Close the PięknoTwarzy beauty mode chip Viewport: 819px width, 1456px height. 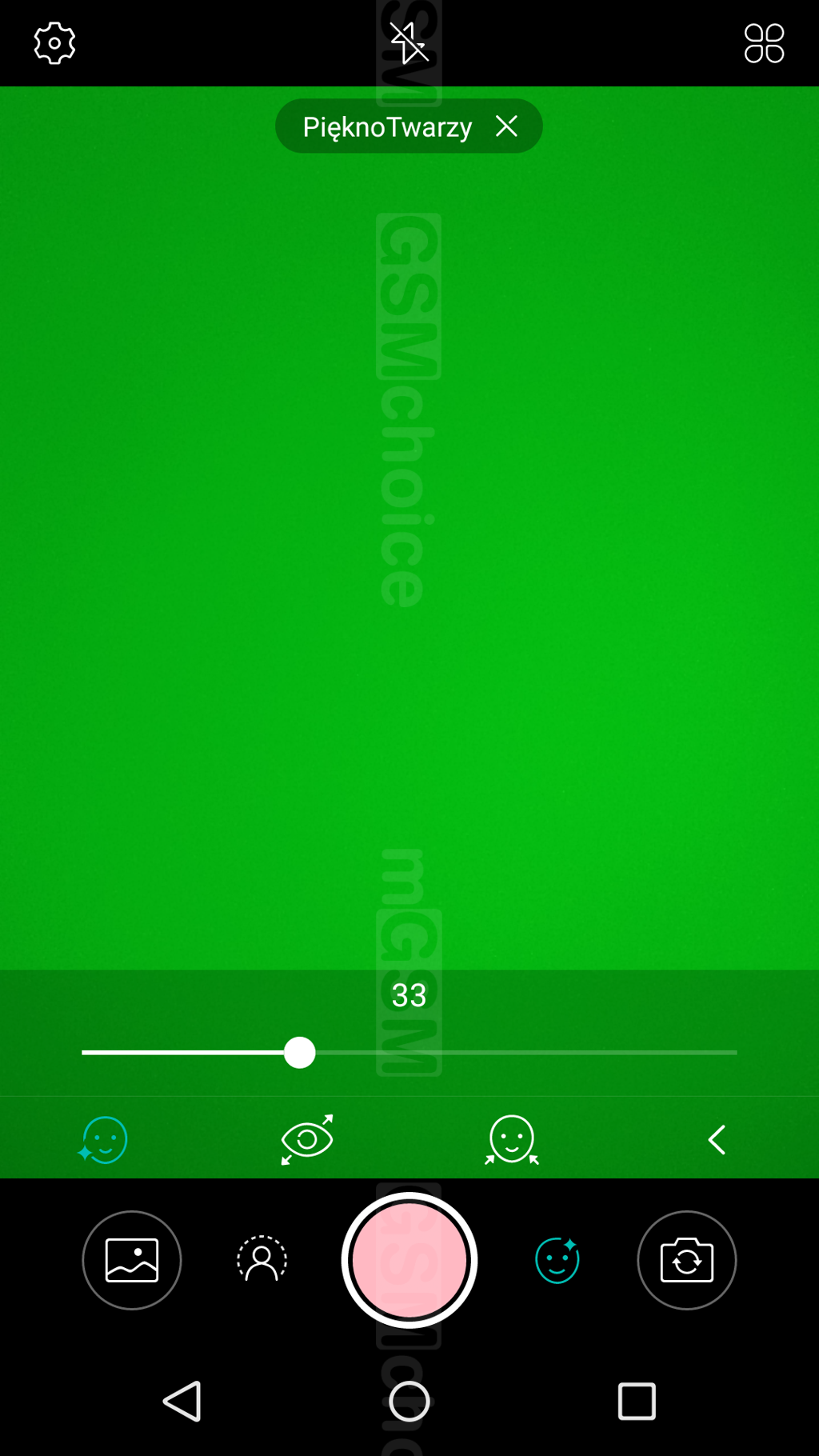click(x=506, y=126)
